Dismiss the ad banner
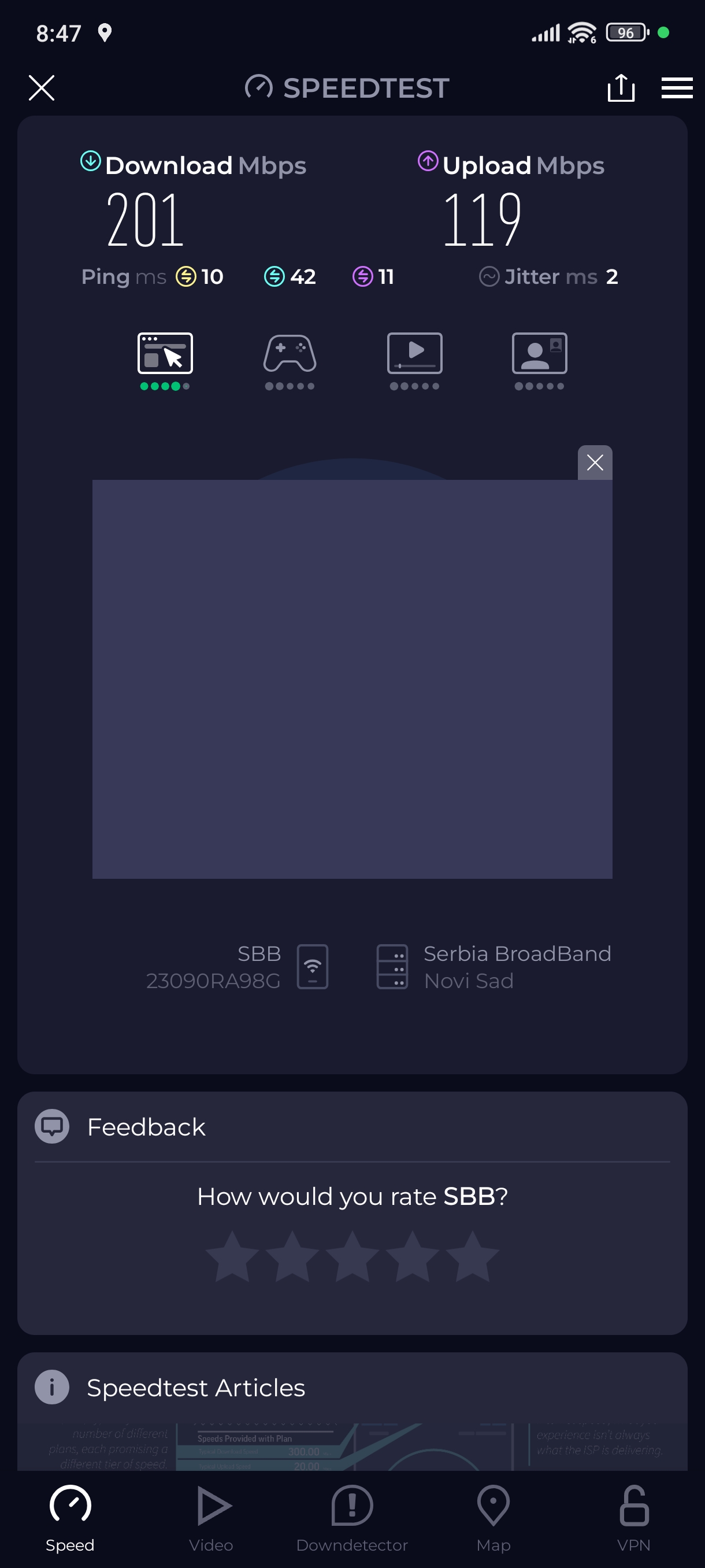The width and height of the screenshot is (705, 1568). coord(594,463)
